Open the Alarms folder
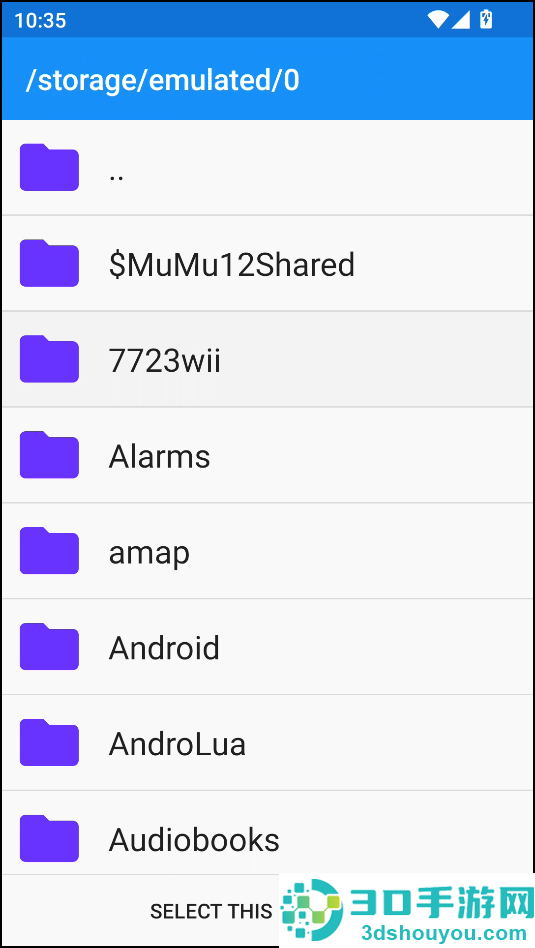This screenshot has height=948, width=535. (x=268, y=455)
